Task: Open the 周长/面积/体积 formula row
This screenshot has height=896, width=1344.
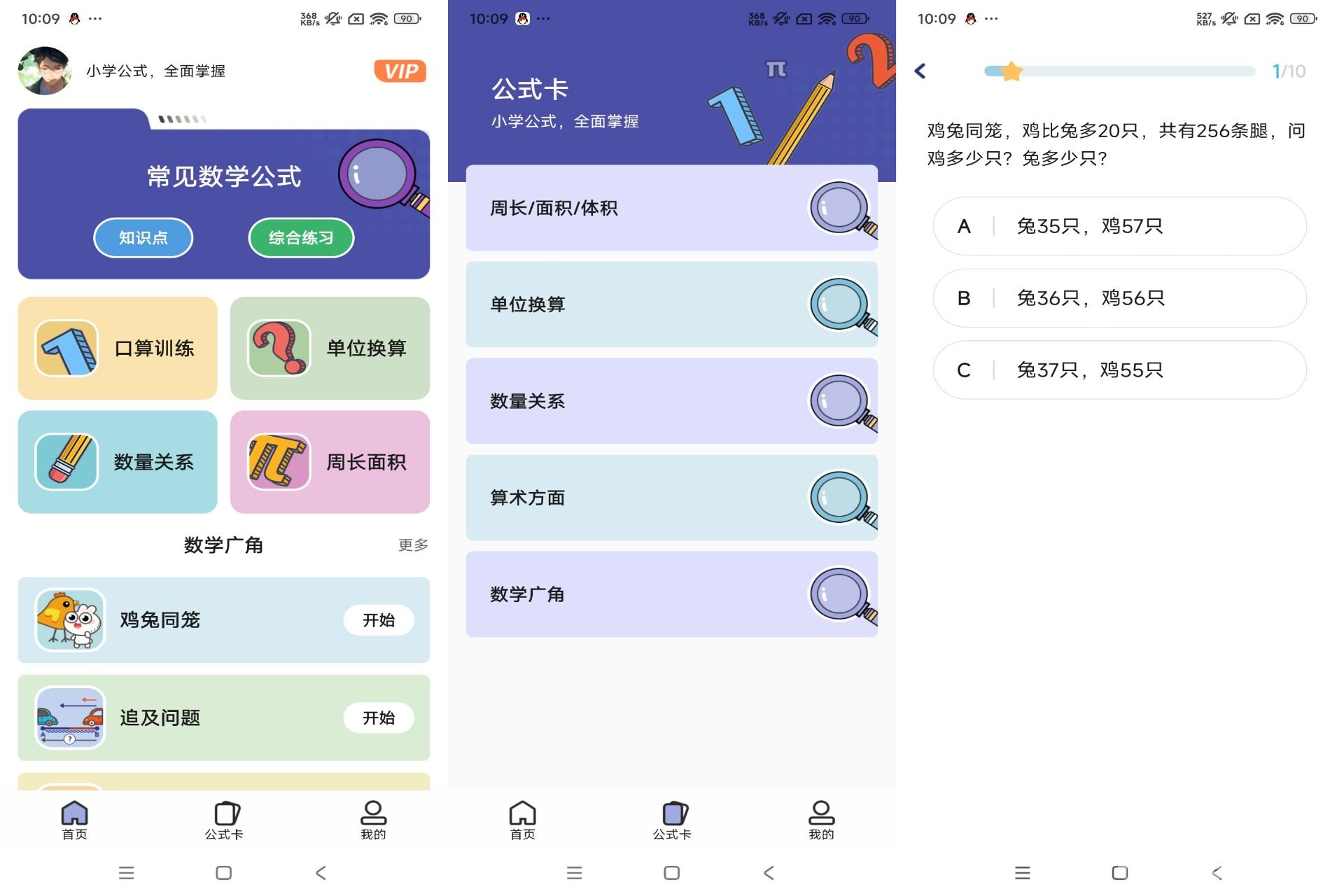Action: 671,208
